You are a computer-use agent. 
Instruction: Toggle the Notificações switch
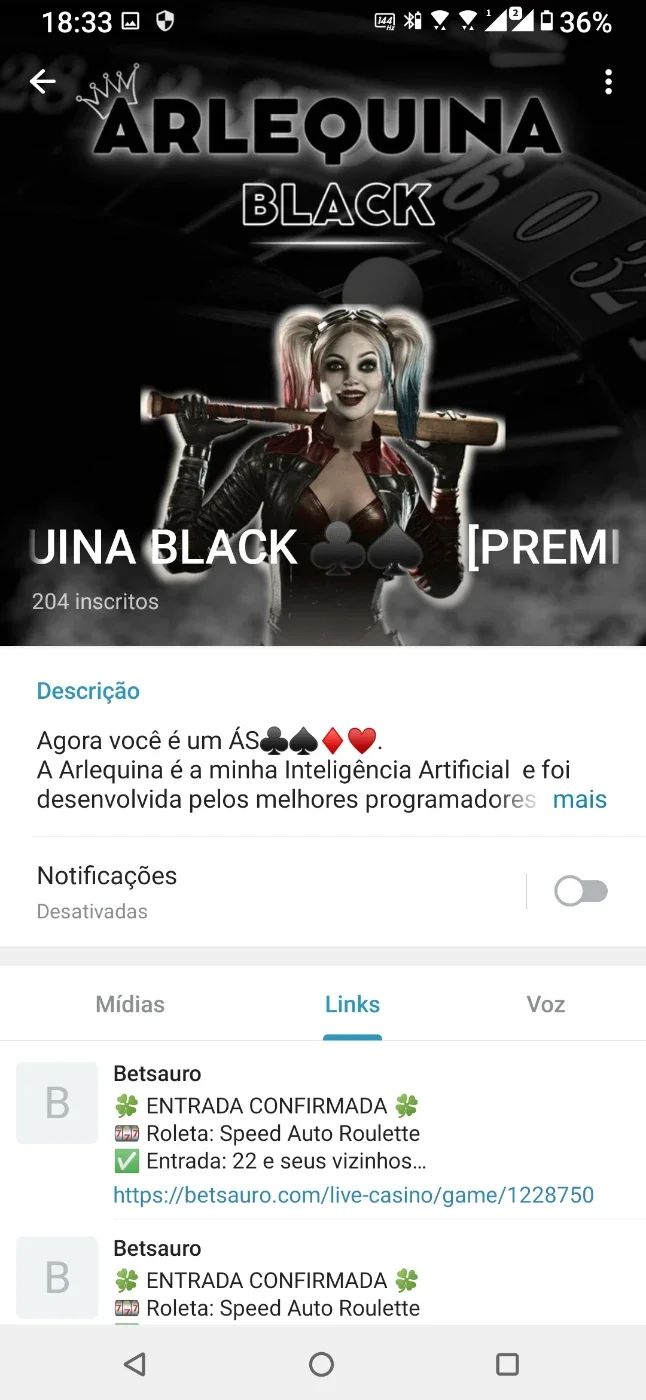point(581,891)
